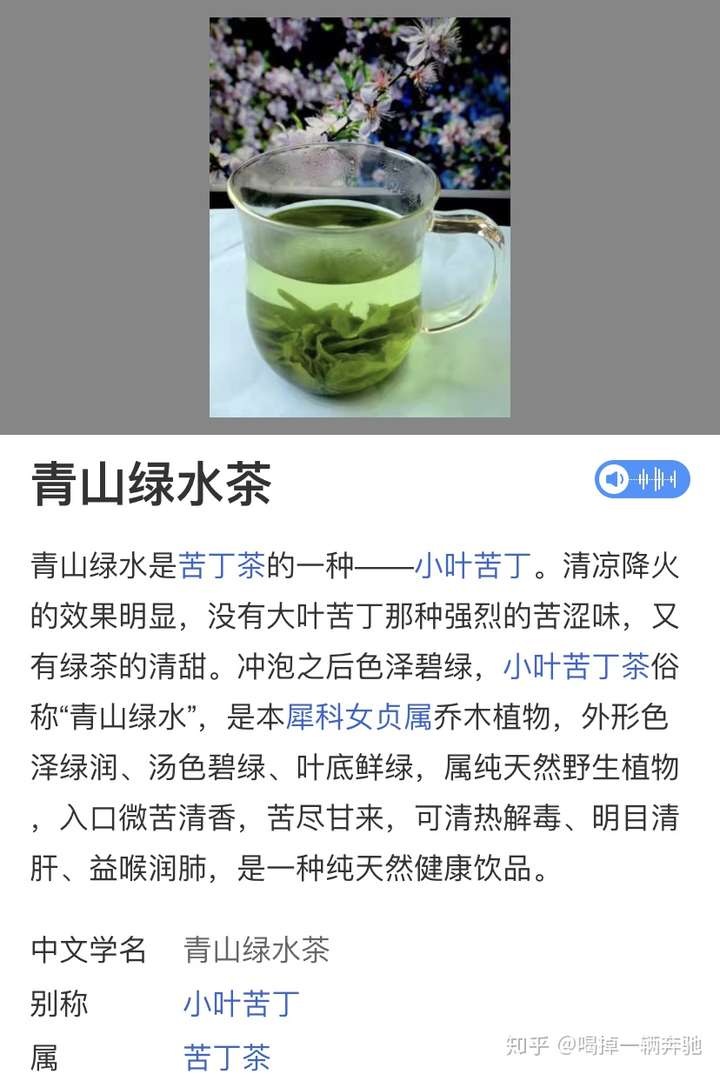
Task: Tap 小叶苦丁 in the 别称 row
Action: point(241,1003)
